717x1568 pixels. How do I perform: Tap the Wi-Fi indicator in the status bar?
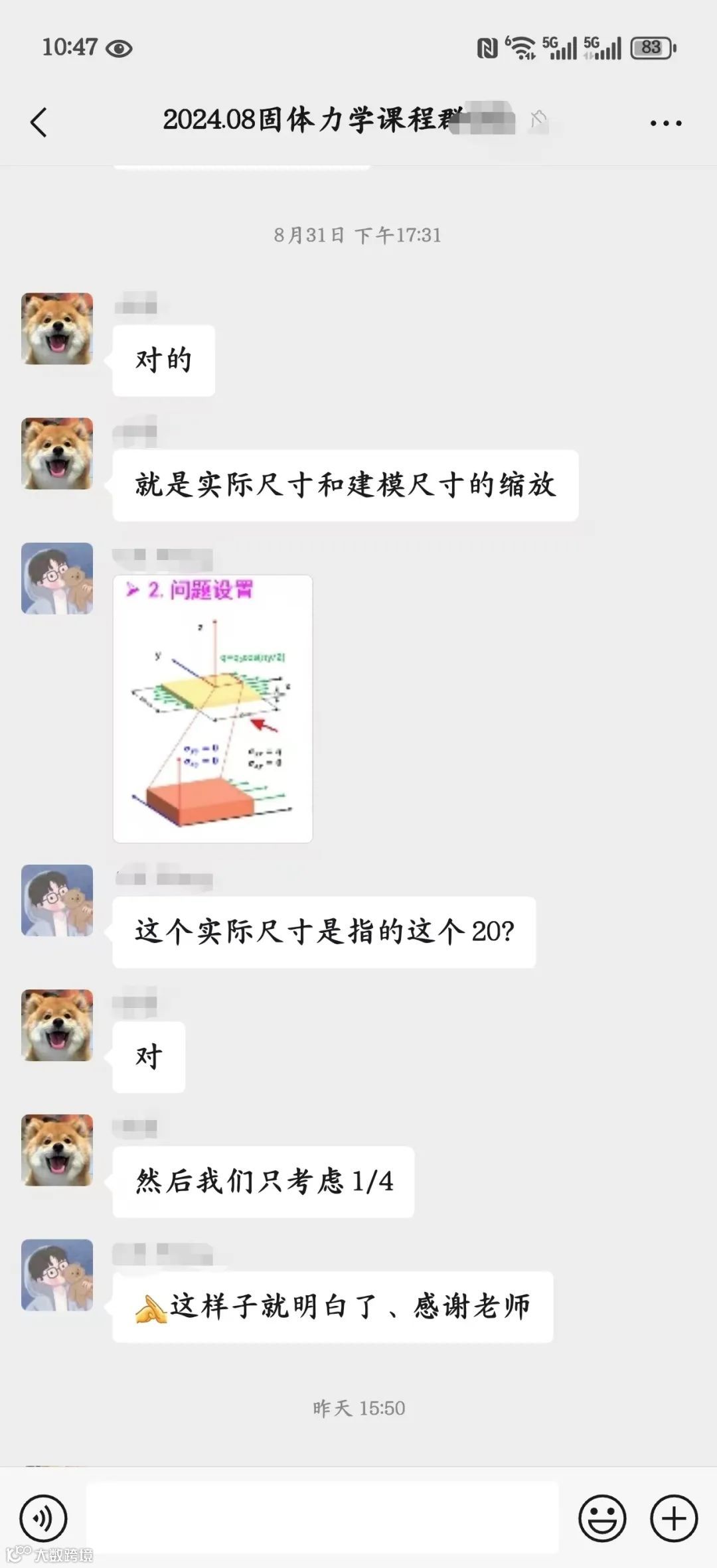(x=522, y=46)
